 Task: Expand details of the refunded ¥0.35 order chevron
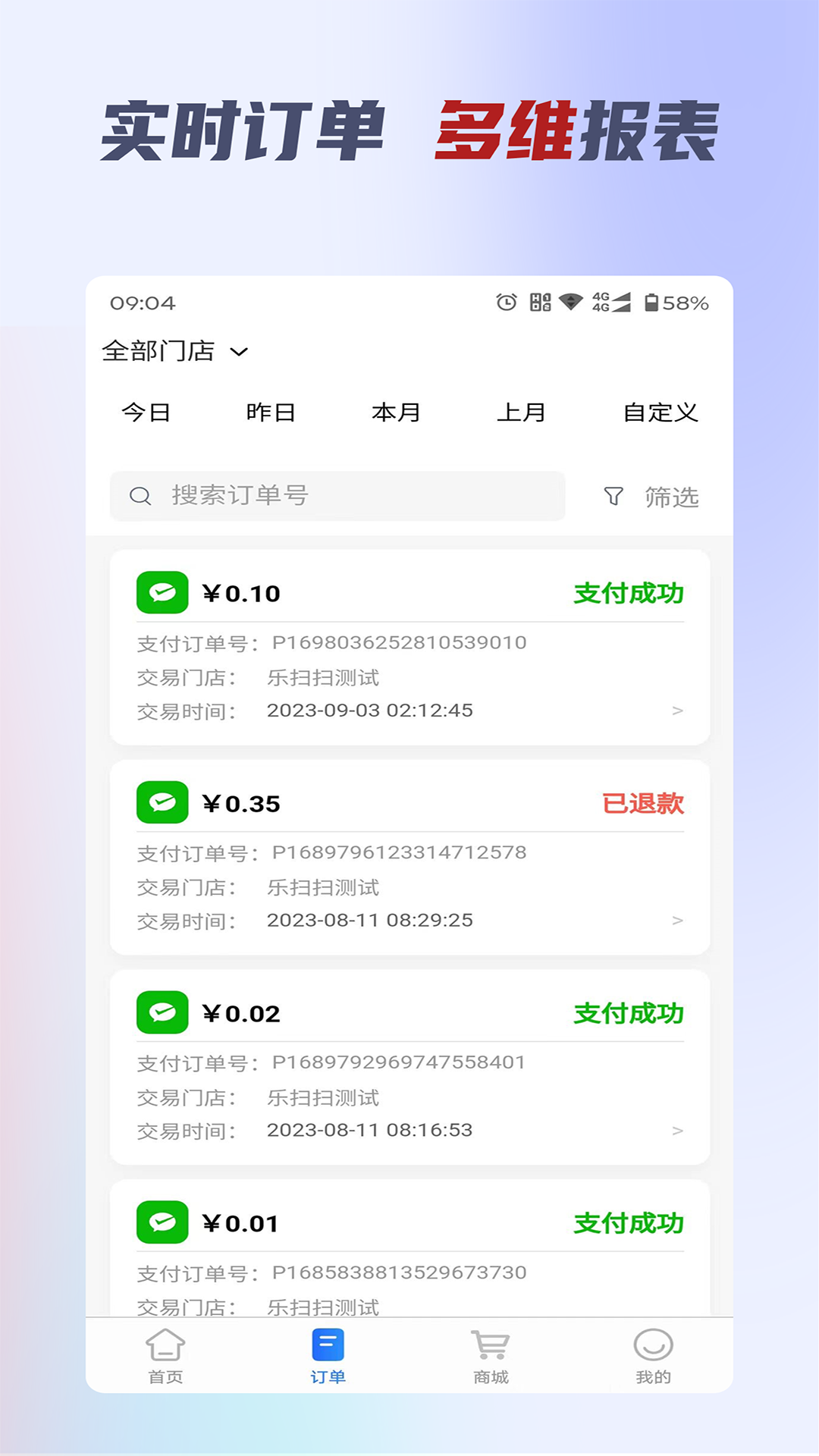[676, 921]
